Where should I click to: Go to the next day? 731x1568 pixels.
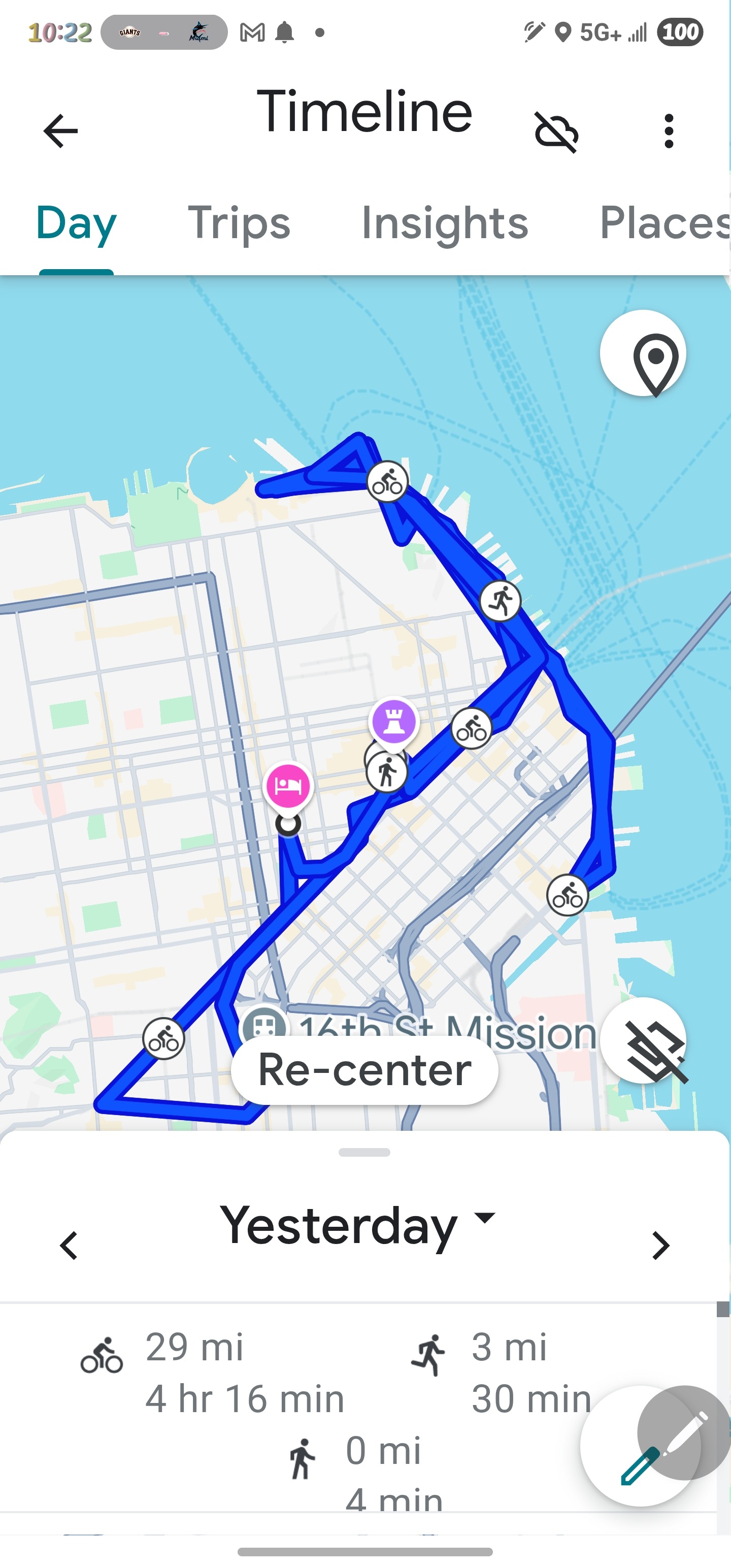[x=660, y=1246]
